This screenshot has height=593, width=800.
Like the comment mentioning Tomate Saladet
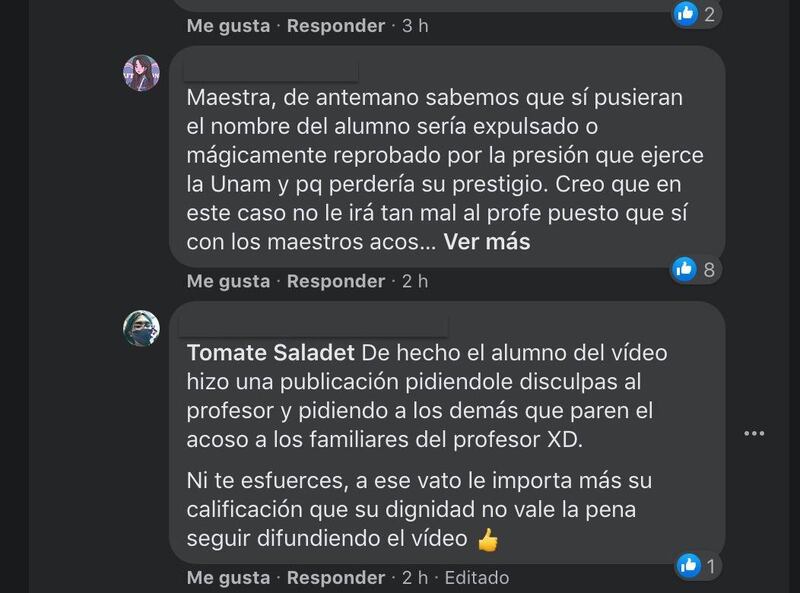tap(228, 578)
